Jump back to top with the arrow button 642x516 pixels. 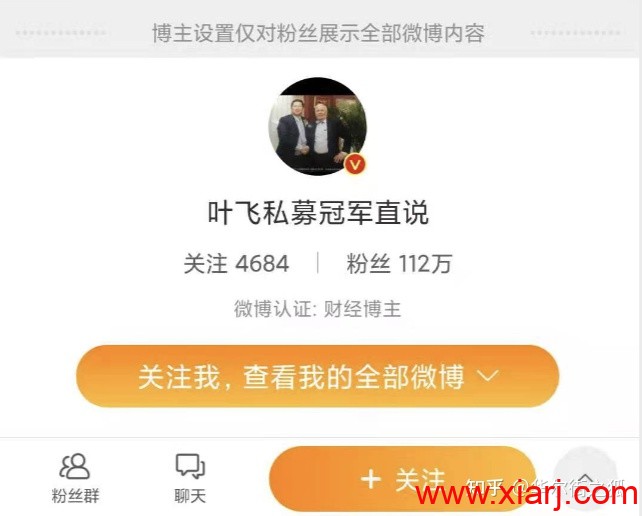click(x=587, y=478)
